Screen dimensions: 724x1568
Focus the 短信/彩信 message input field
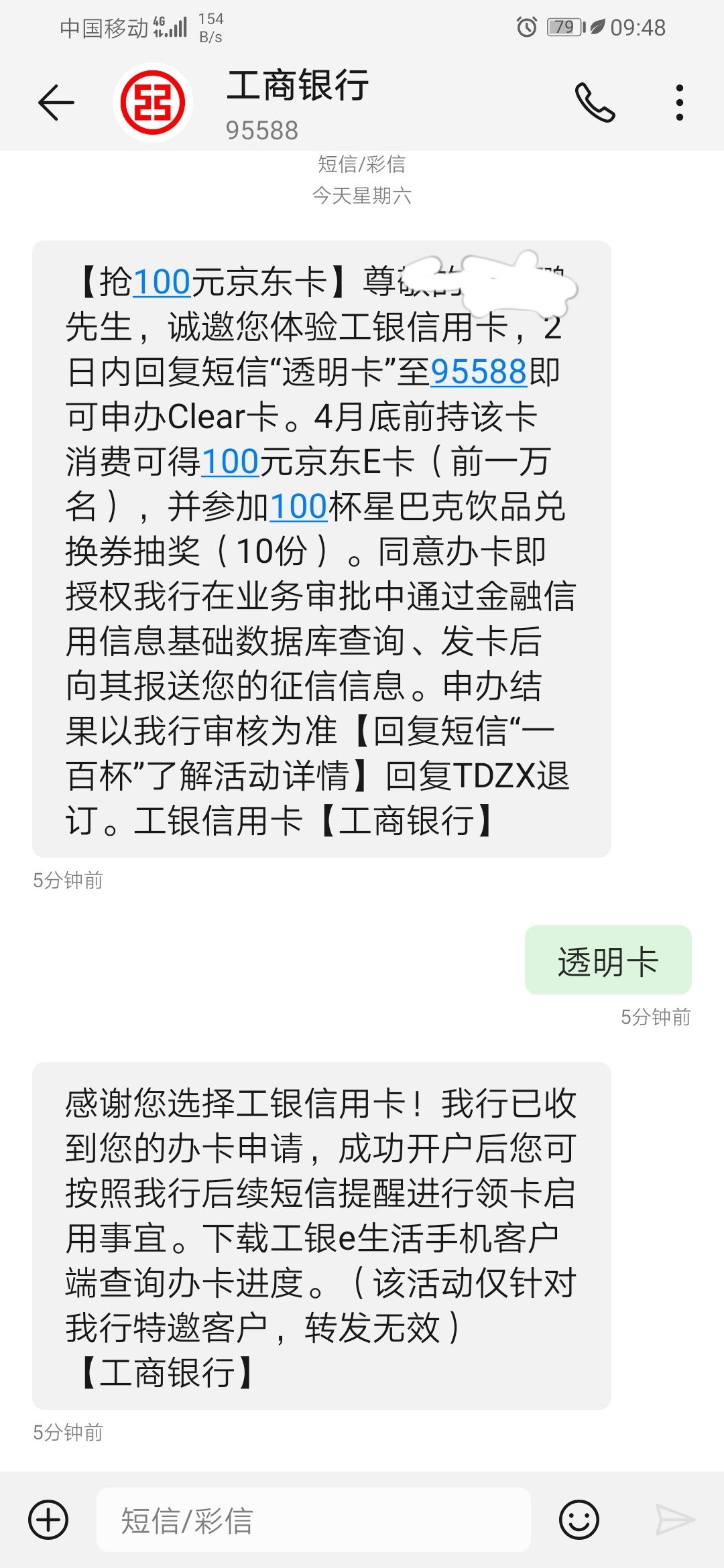(x=314, y=1520)
